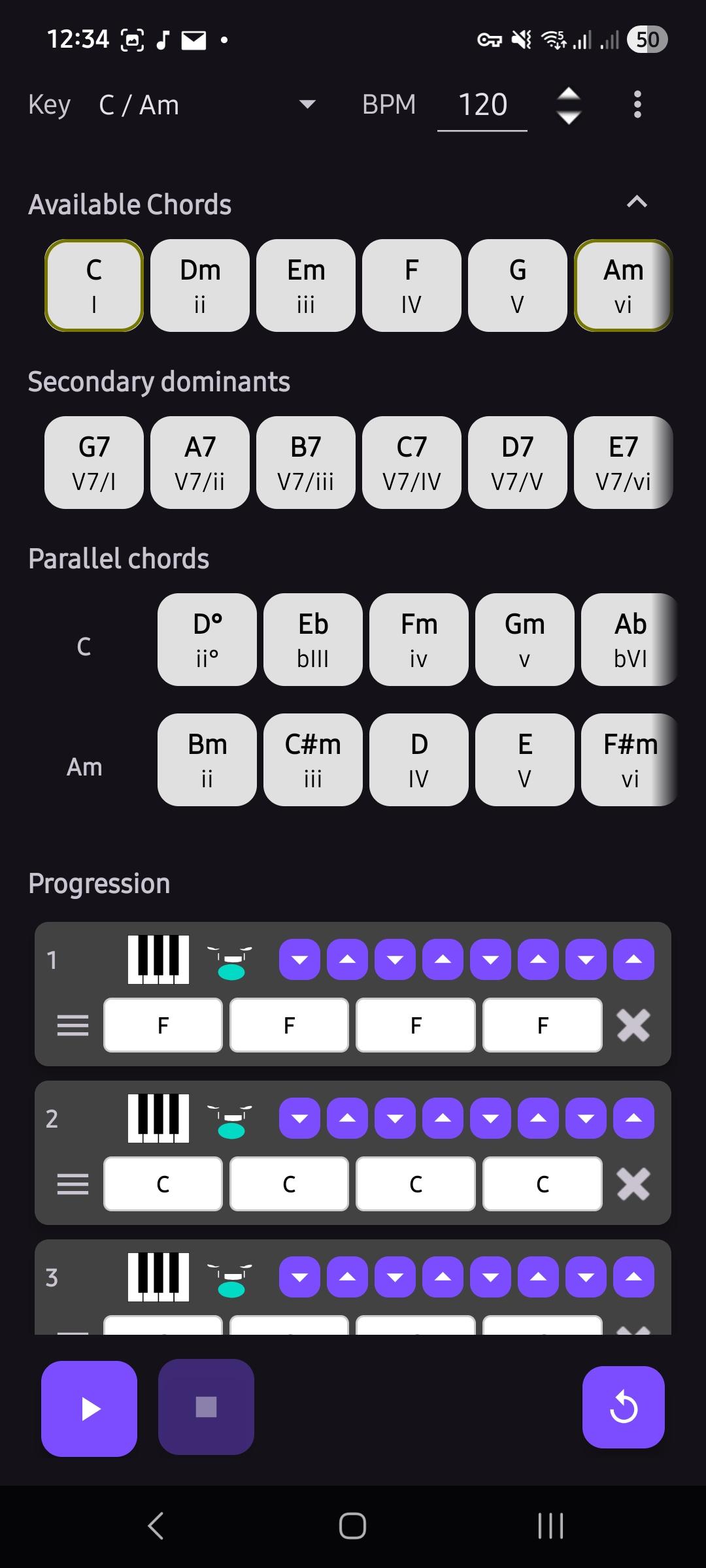Add the C#m iii parallel chord
Image resolution: width=706 pixels, height=1568 pixels.
pos(313,760)
